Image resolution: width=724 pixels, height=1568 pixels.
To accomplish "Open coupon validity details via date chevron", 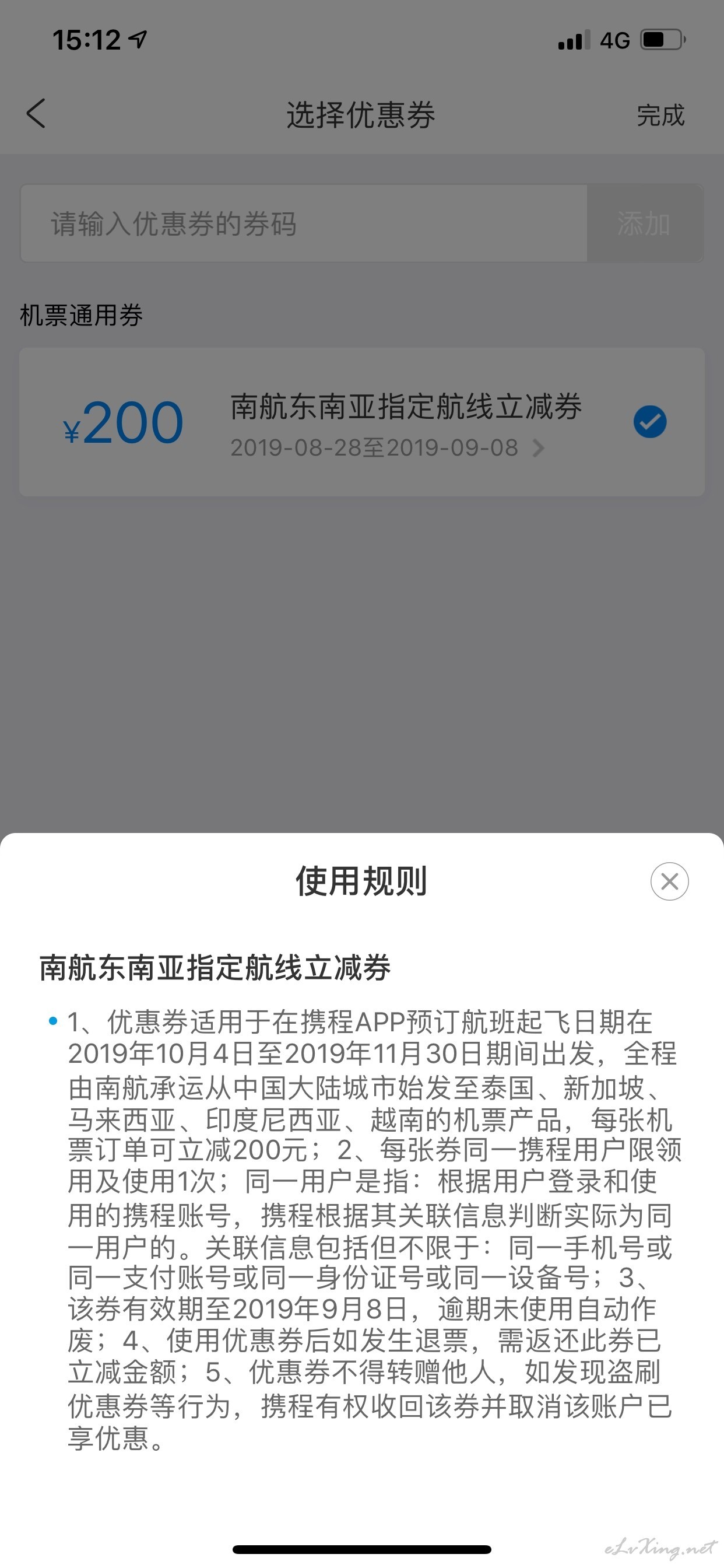I will click(x=538, y=449).
